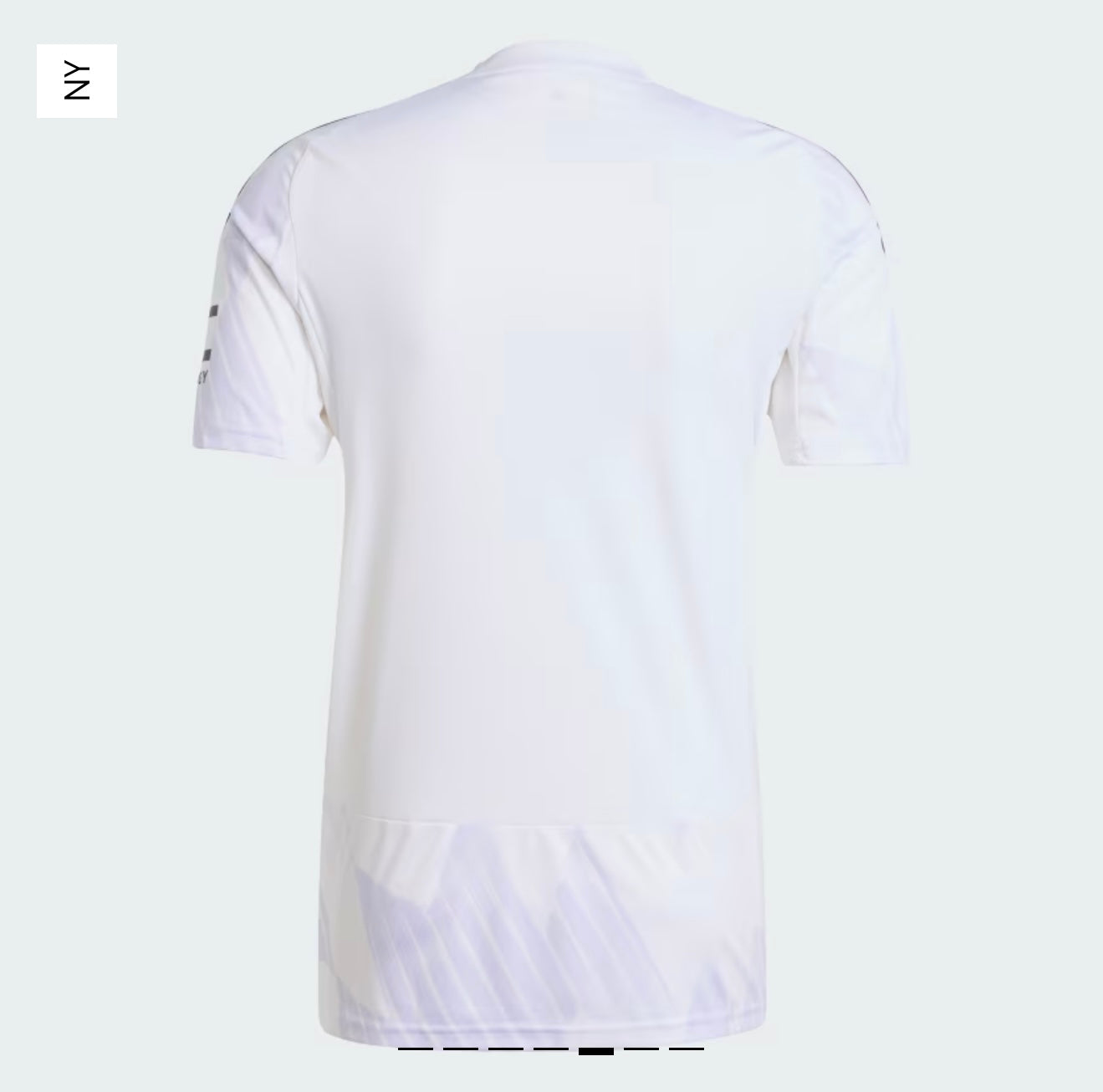Go to the sixth image indicator

[x=641, y=1049]
